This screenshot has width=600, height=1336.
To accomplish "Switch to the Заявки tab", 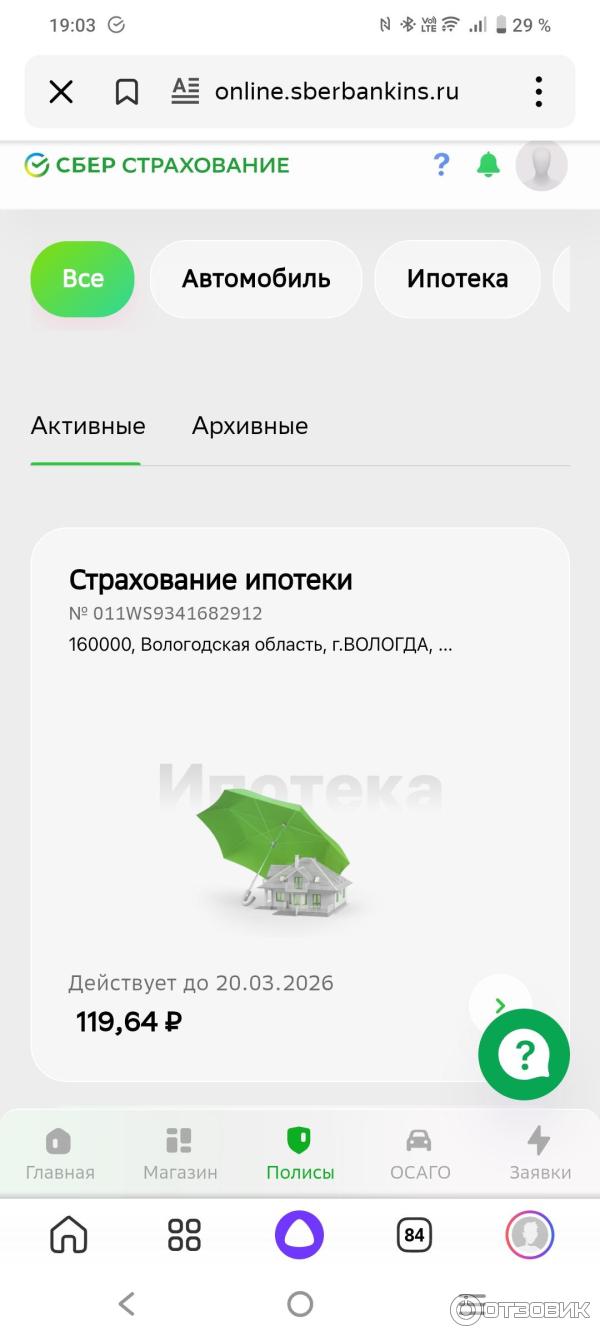I will click(x=540, y=1153).
